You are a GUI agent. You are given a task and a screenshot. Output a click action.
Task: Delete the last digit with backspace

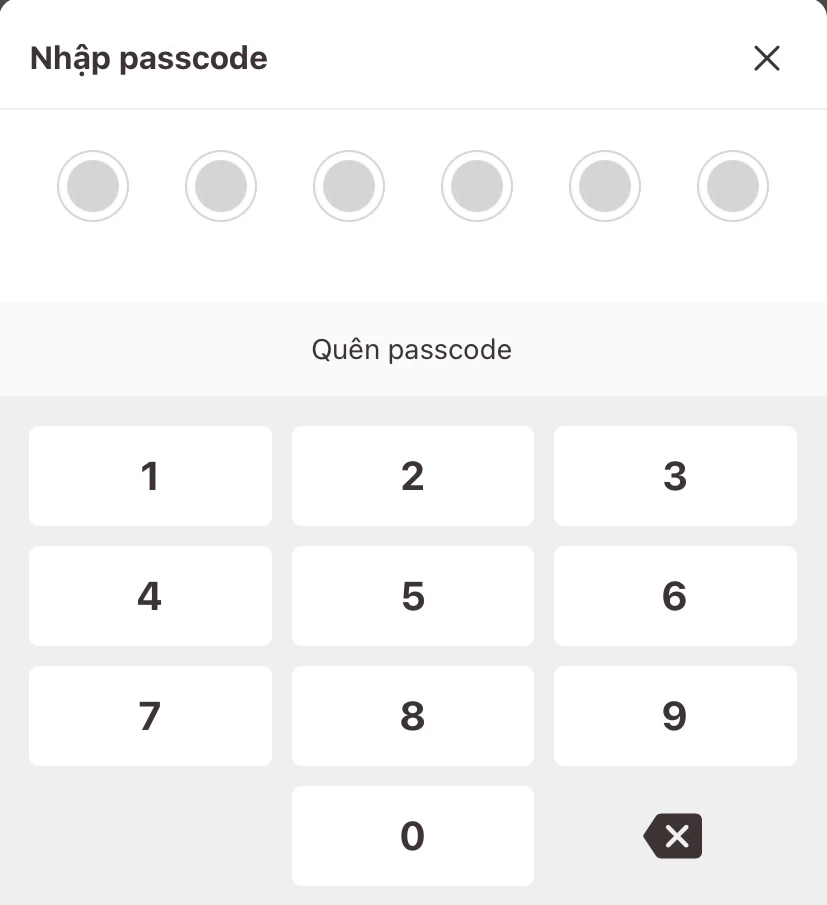pos(674,836)
